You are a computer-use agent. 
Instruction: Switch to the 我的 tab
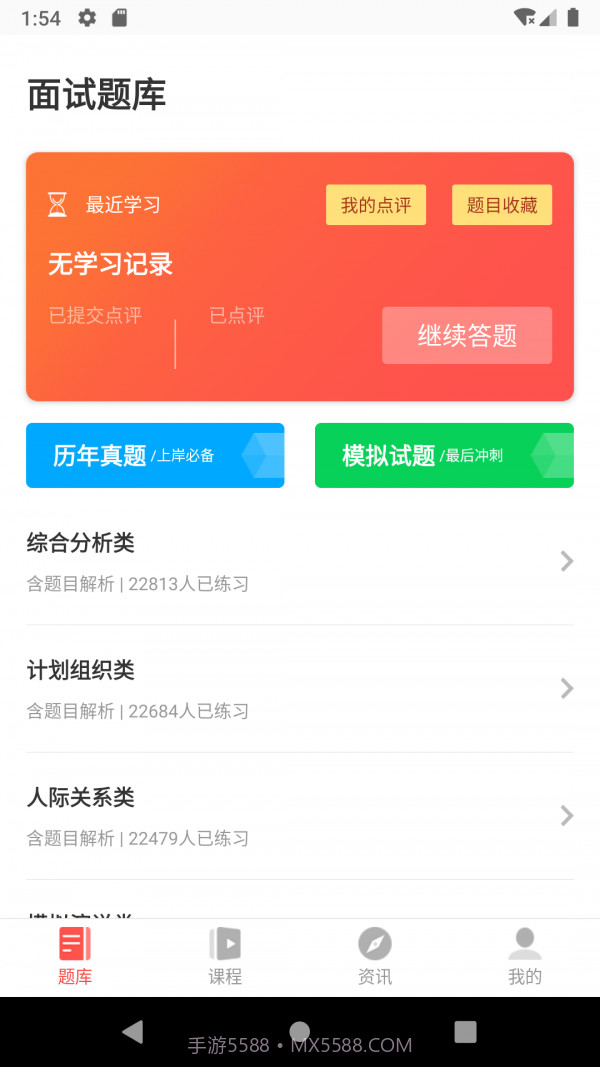(x=525, y=957)
